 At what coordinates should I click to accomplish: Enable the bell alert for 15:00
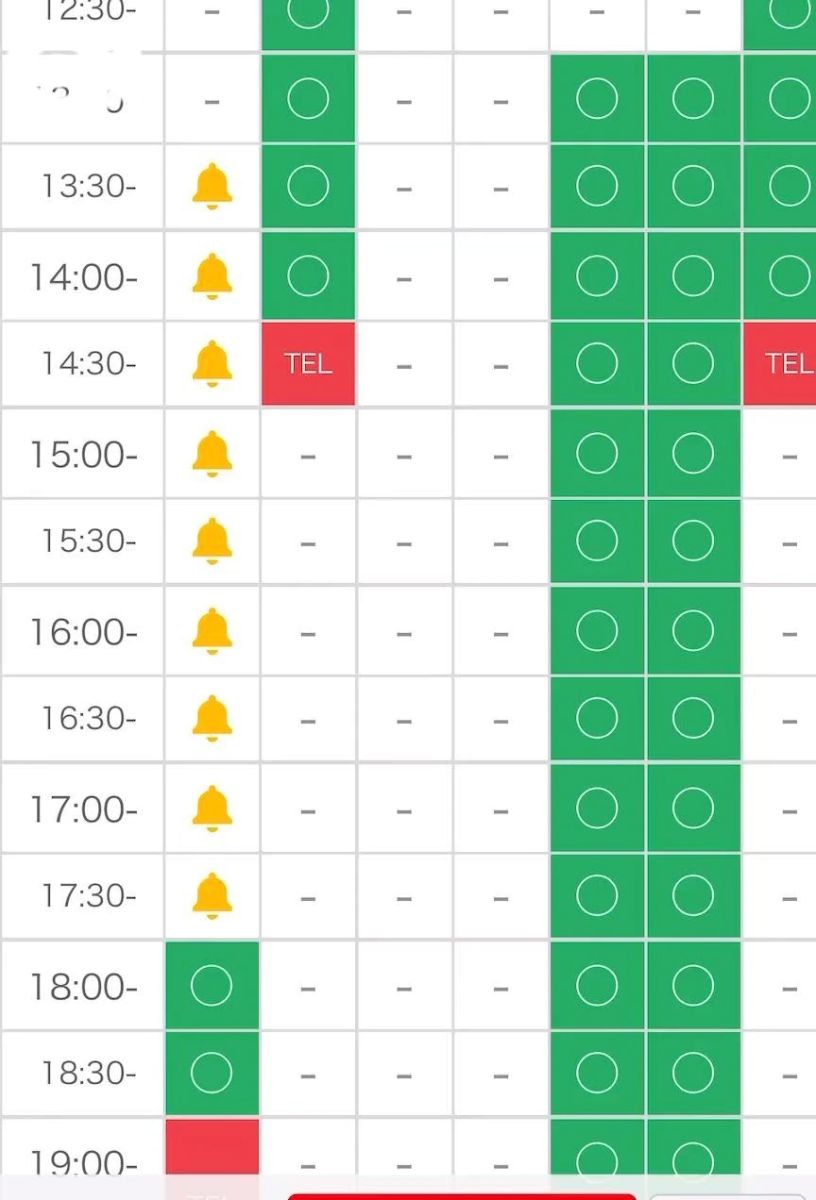pyautogui.click(x=212, y=454)
